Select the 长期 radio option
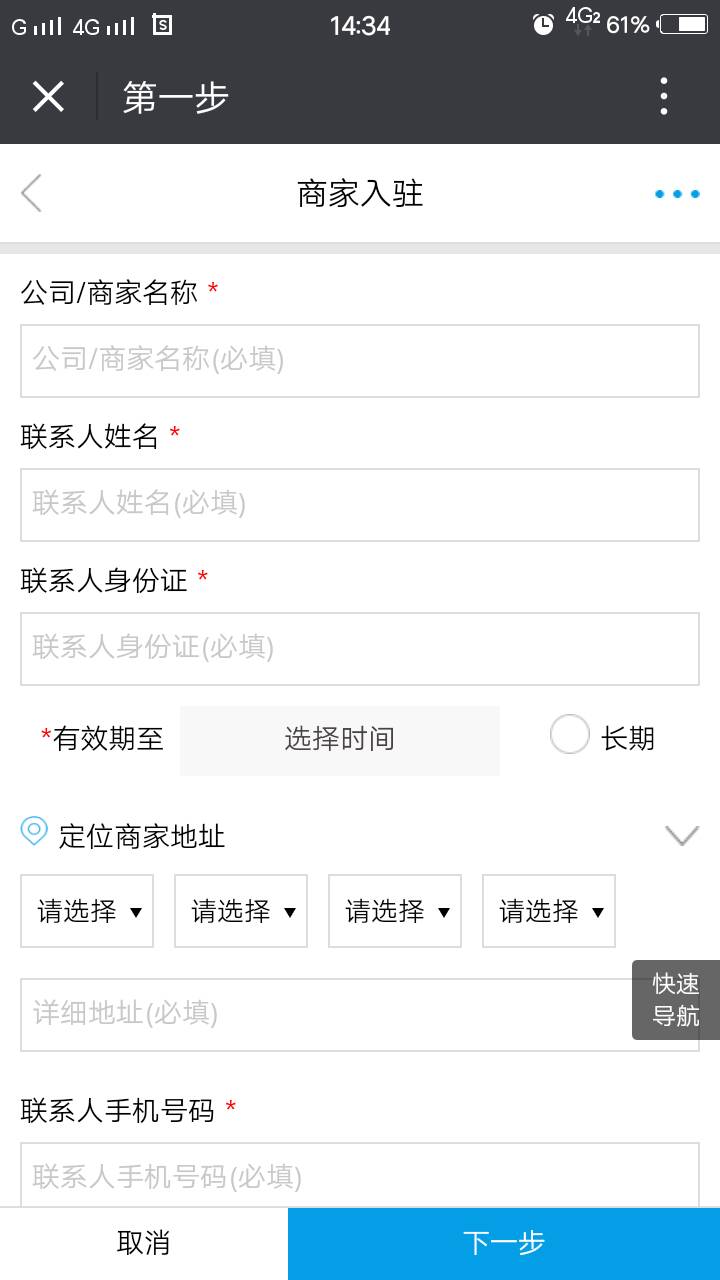Viewport: 720px width, 1280px height. 570,736
